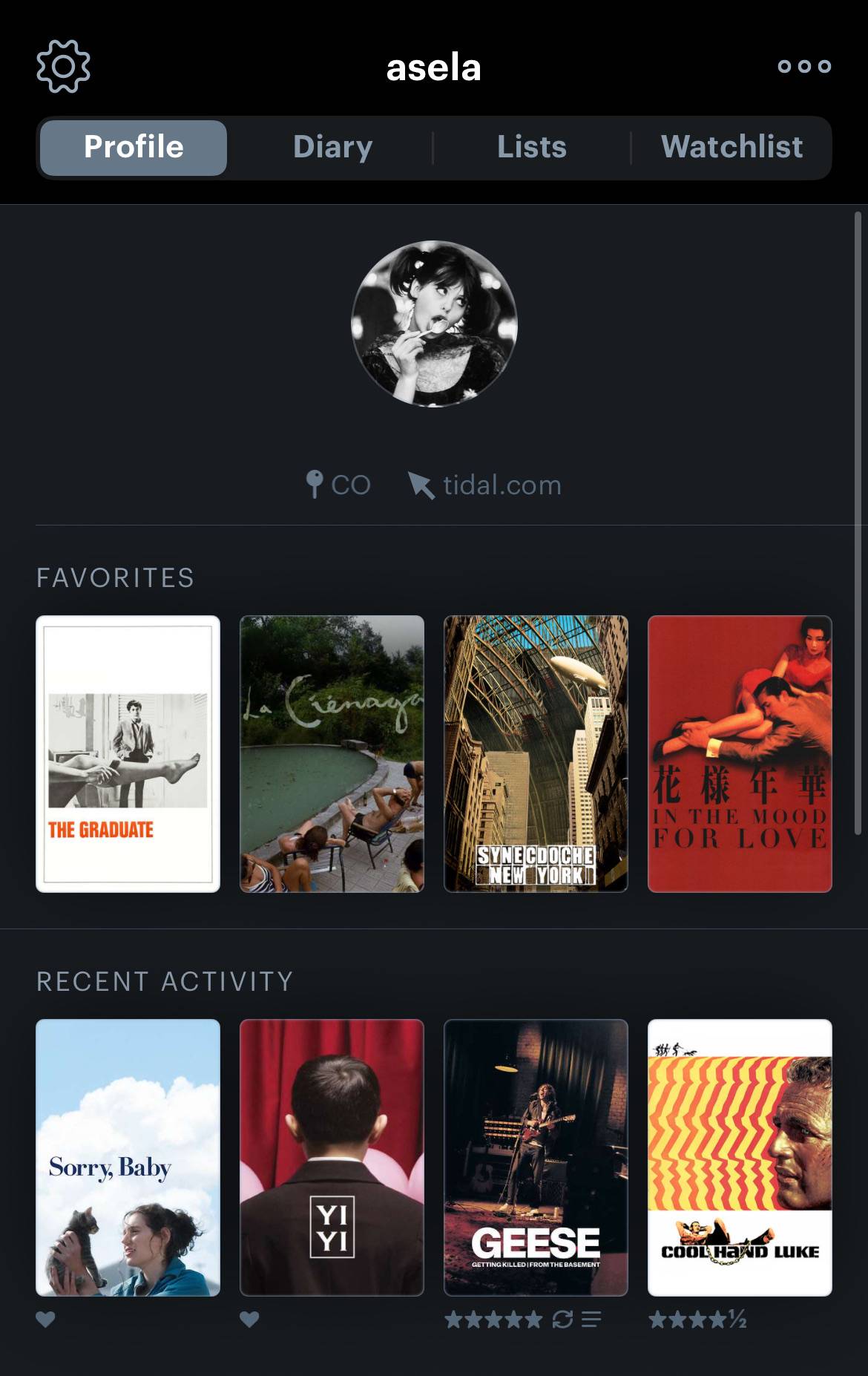Switch to the Lists tab
The image size is (868, 1376).
point(532,147)
